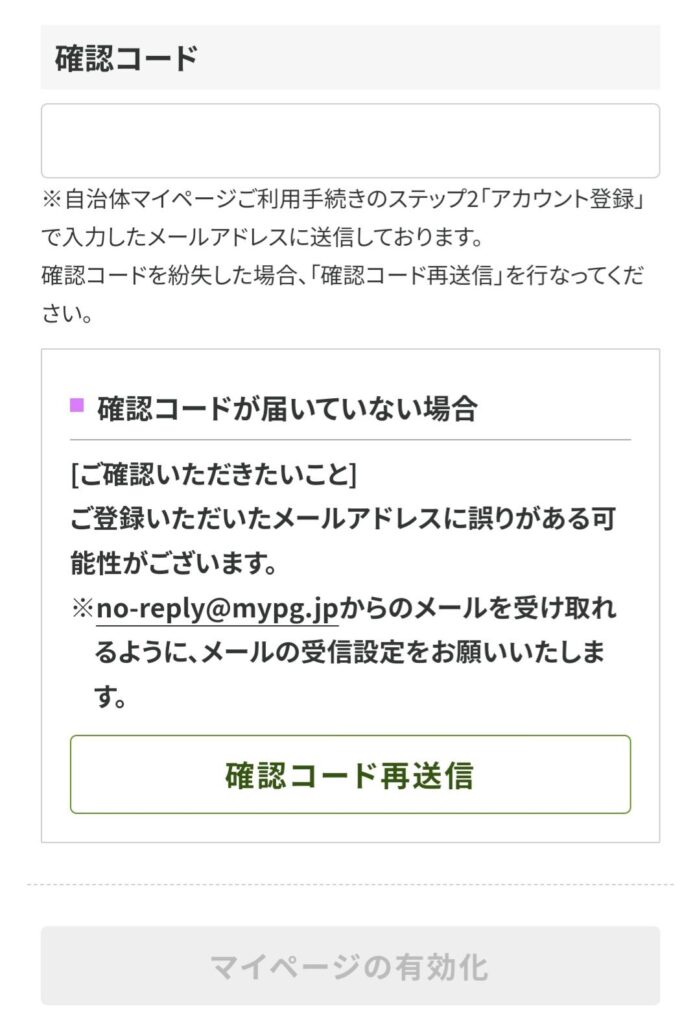Tap the 確認コード input field
Viewport: 695px width, 1024px height.
click(350, 141)
